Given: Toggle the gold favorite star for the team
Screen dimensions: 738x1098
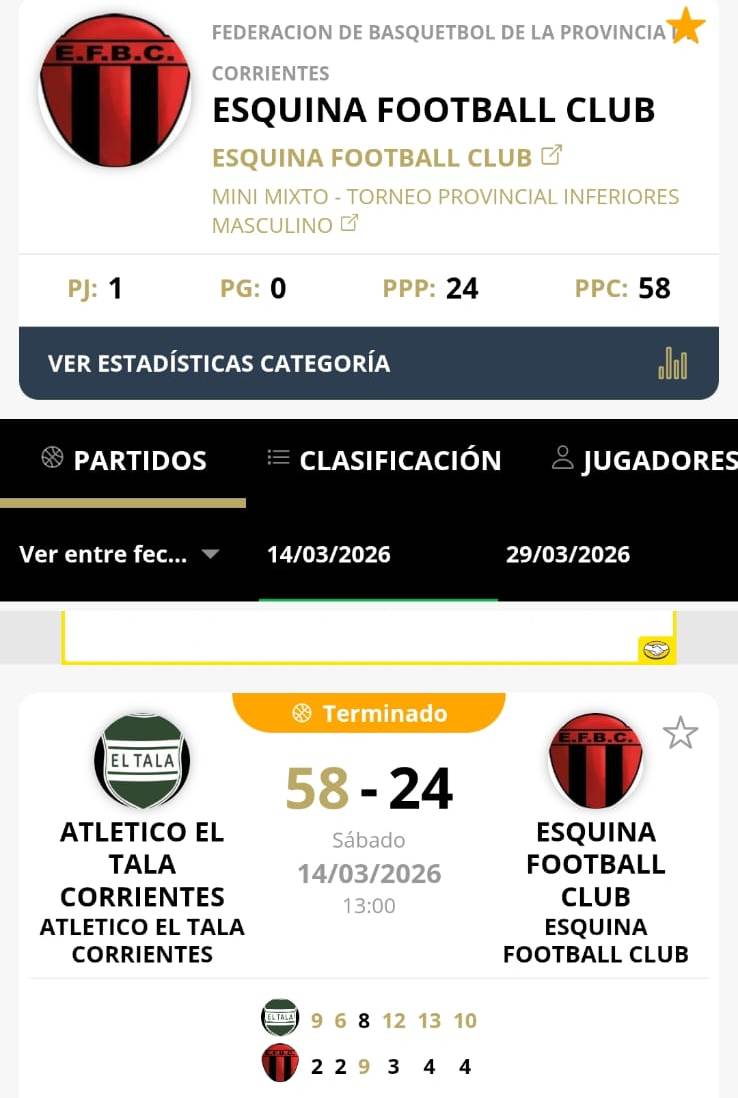Looking at the screenshot, I should 686,26.
